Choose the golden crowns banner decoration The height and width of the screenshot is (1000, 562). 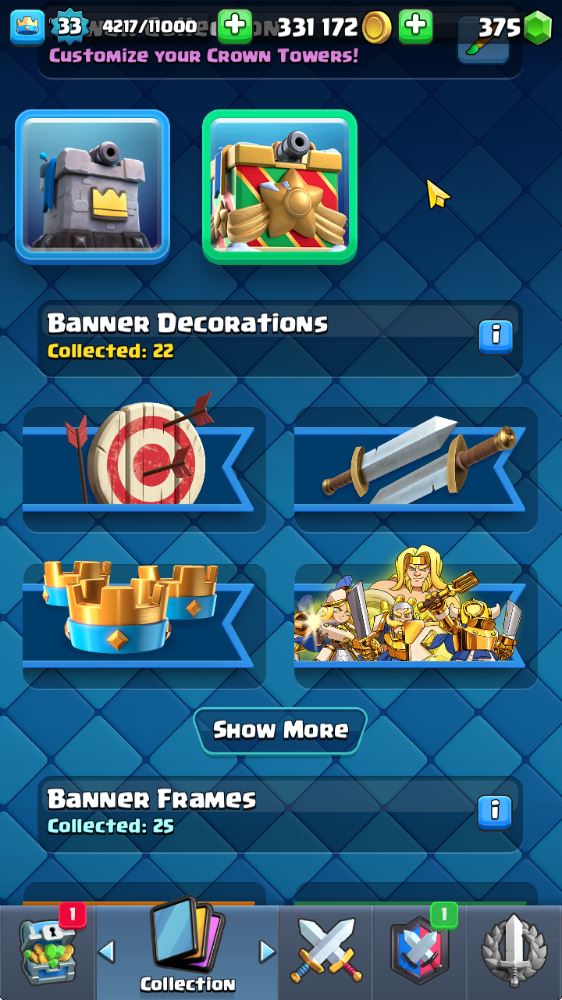tap(144, 625)
